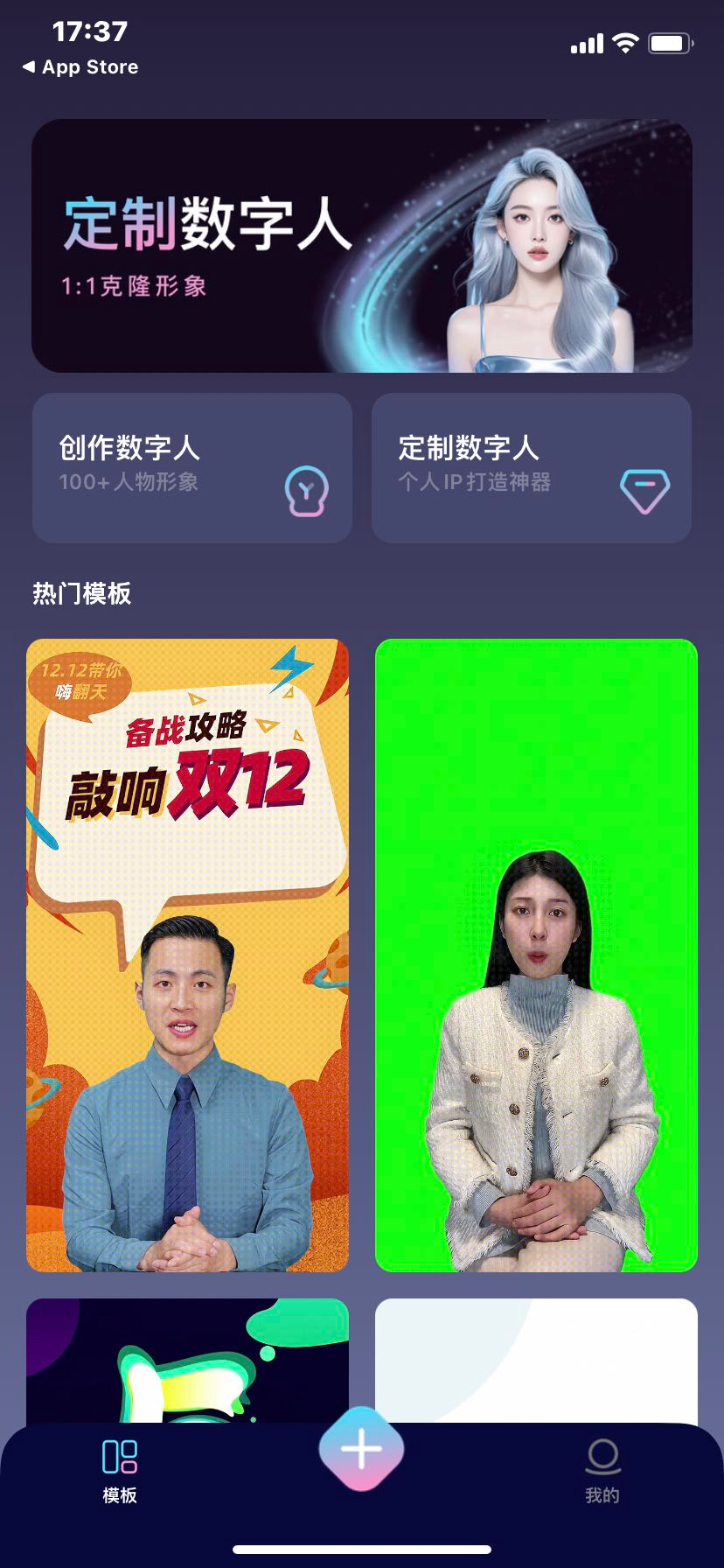Viewport: 724px width, 1568px height.
Task: Select the green screen woman template
Action: [x=536, y=955]
